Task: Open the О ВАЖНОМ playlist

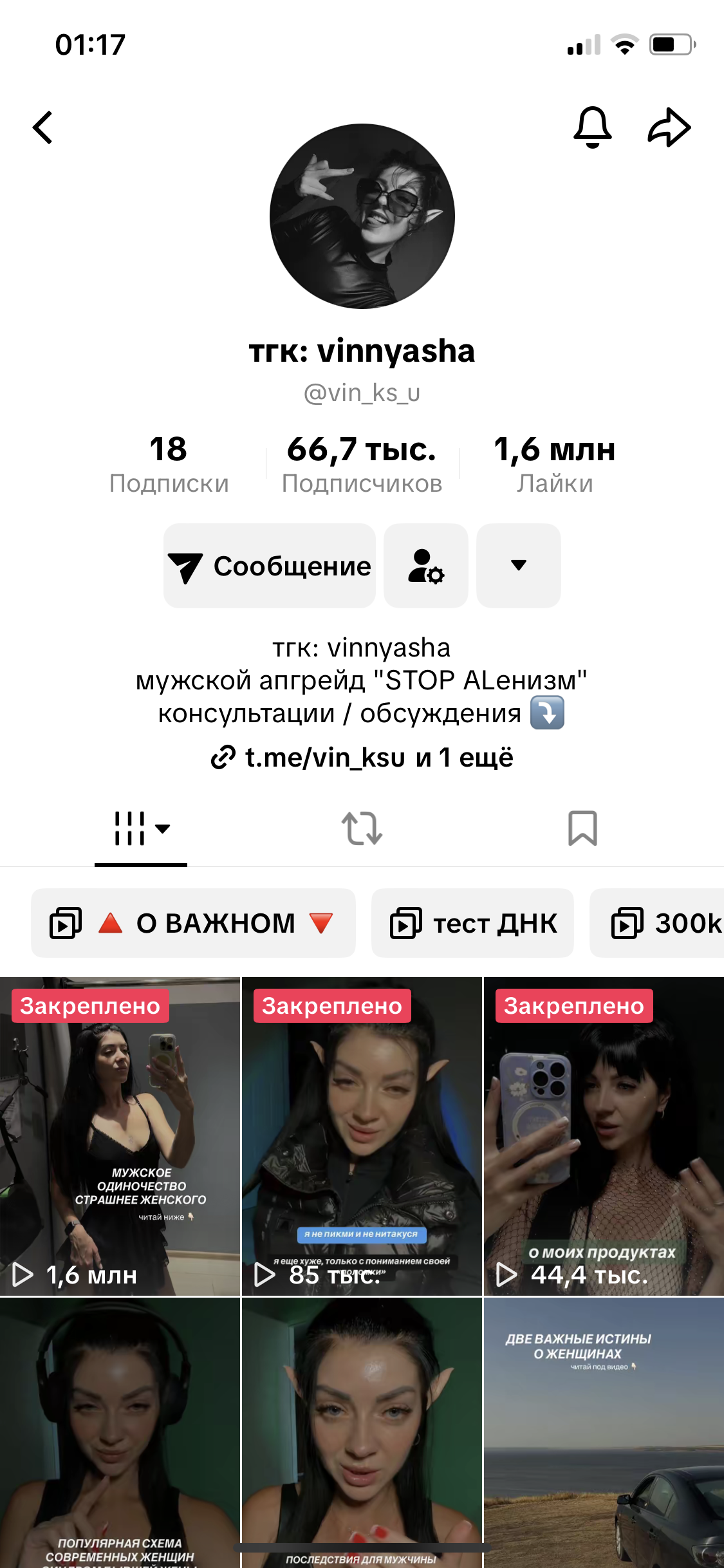Action: [193, 923]
